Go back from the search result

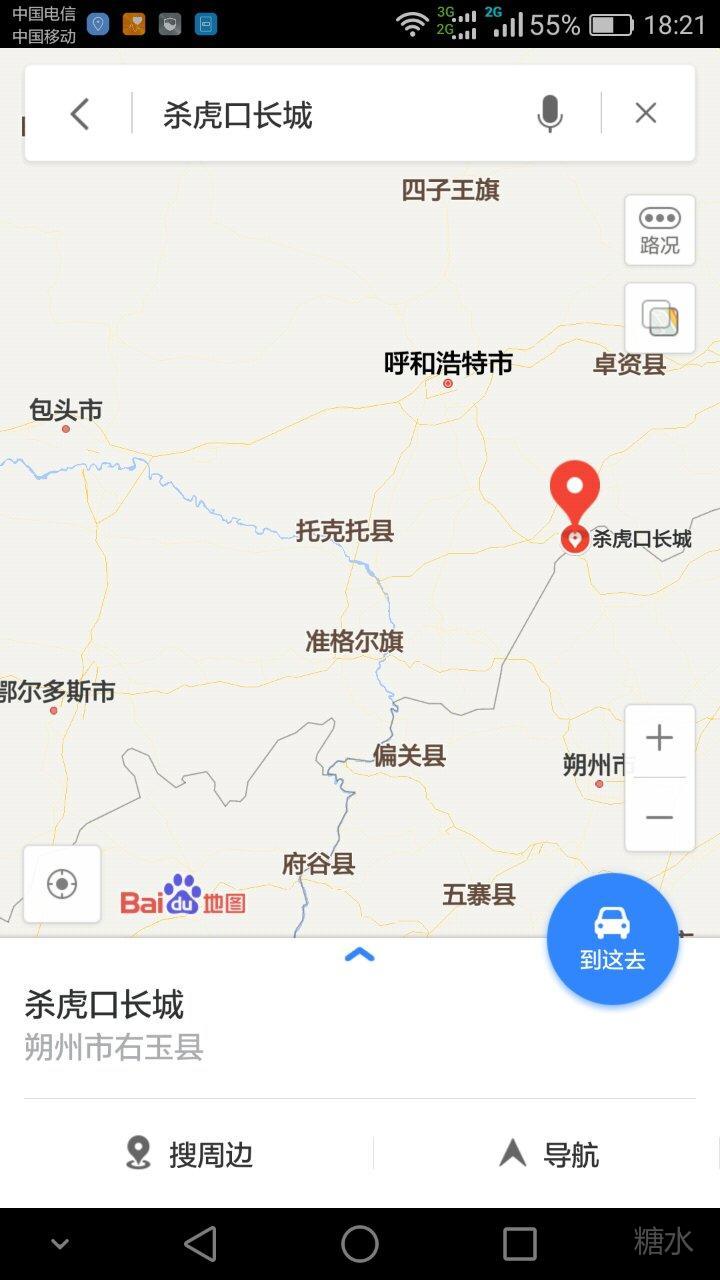pos(80,114)
